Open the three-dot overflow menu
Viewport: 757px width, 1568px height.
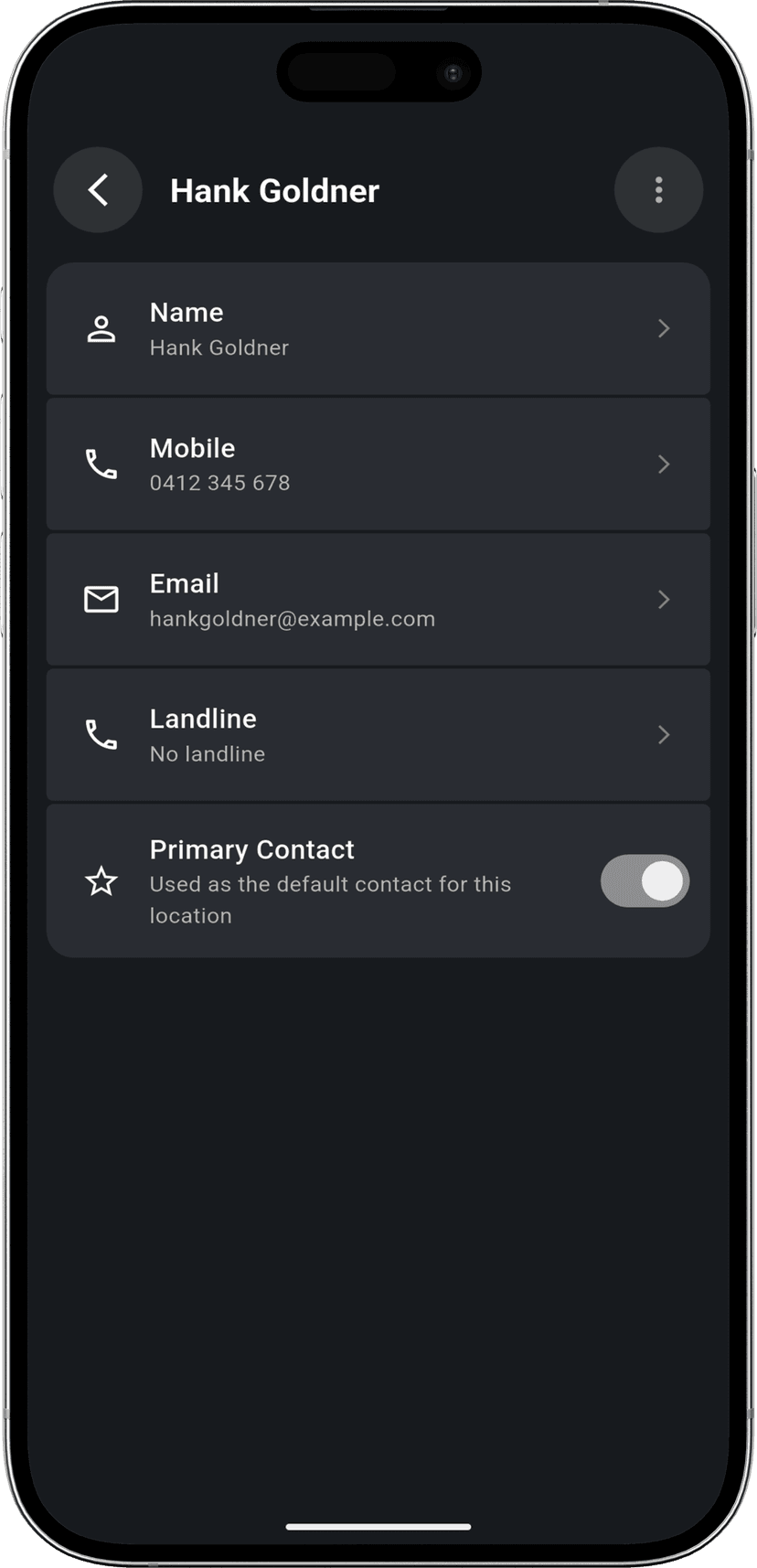click(x=658, y=189)
